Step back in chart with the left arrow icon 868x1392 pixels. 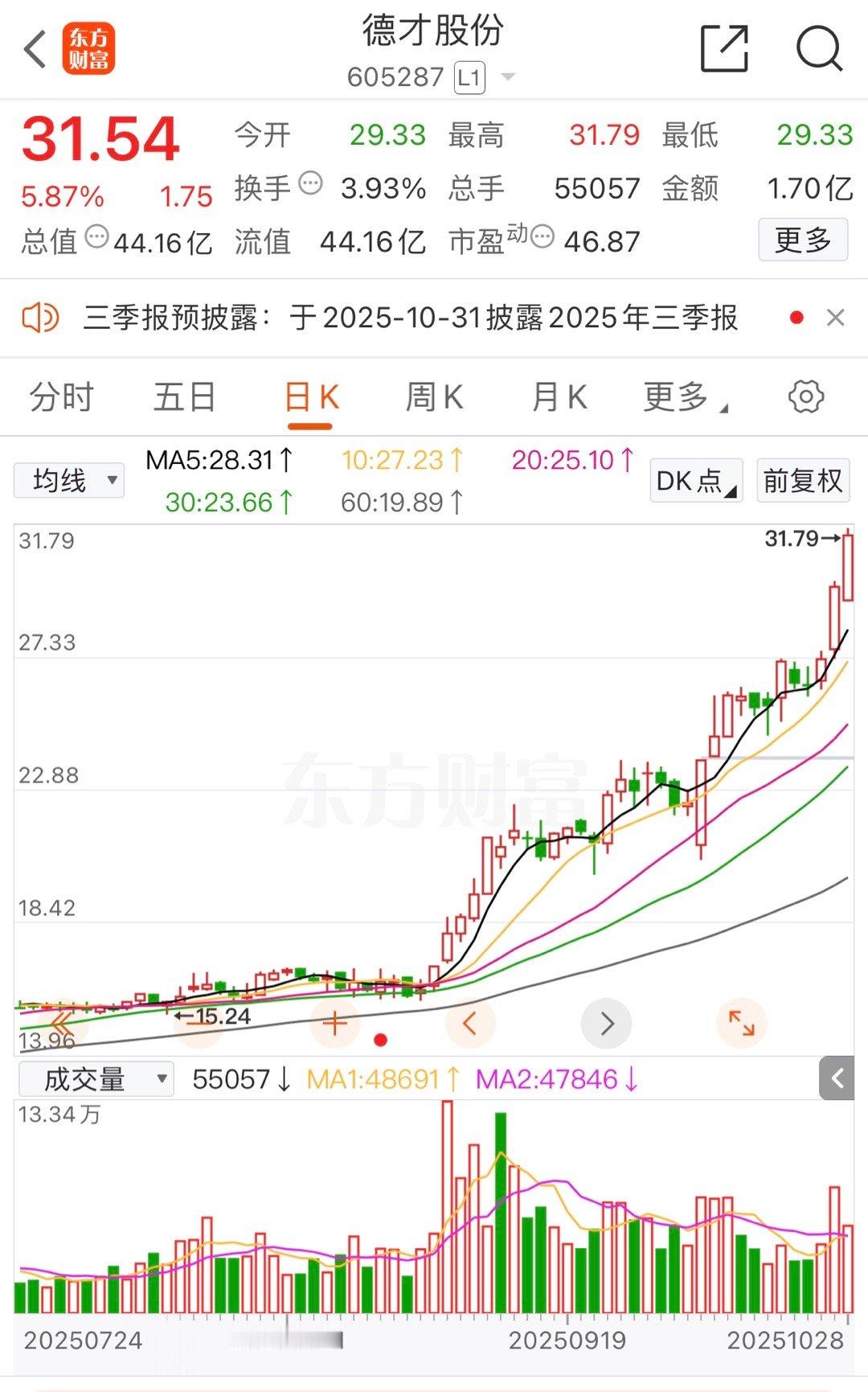(x=471, y=1024)
